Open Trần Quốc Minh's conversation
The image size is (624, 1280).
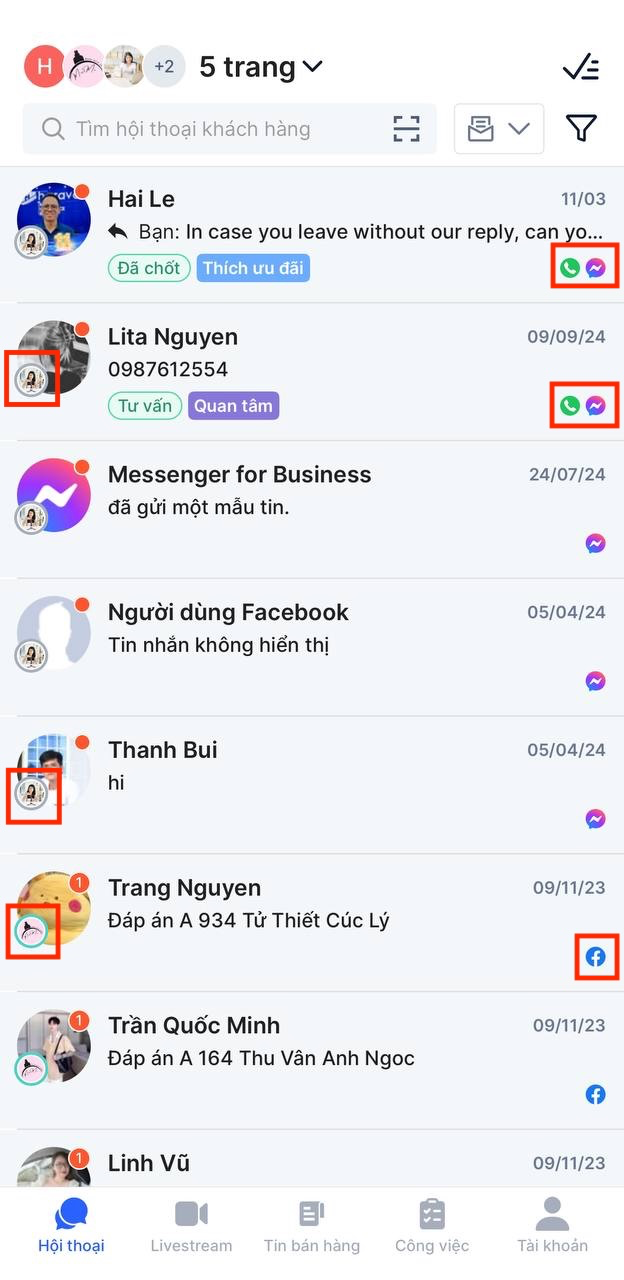click(330, 1060)
